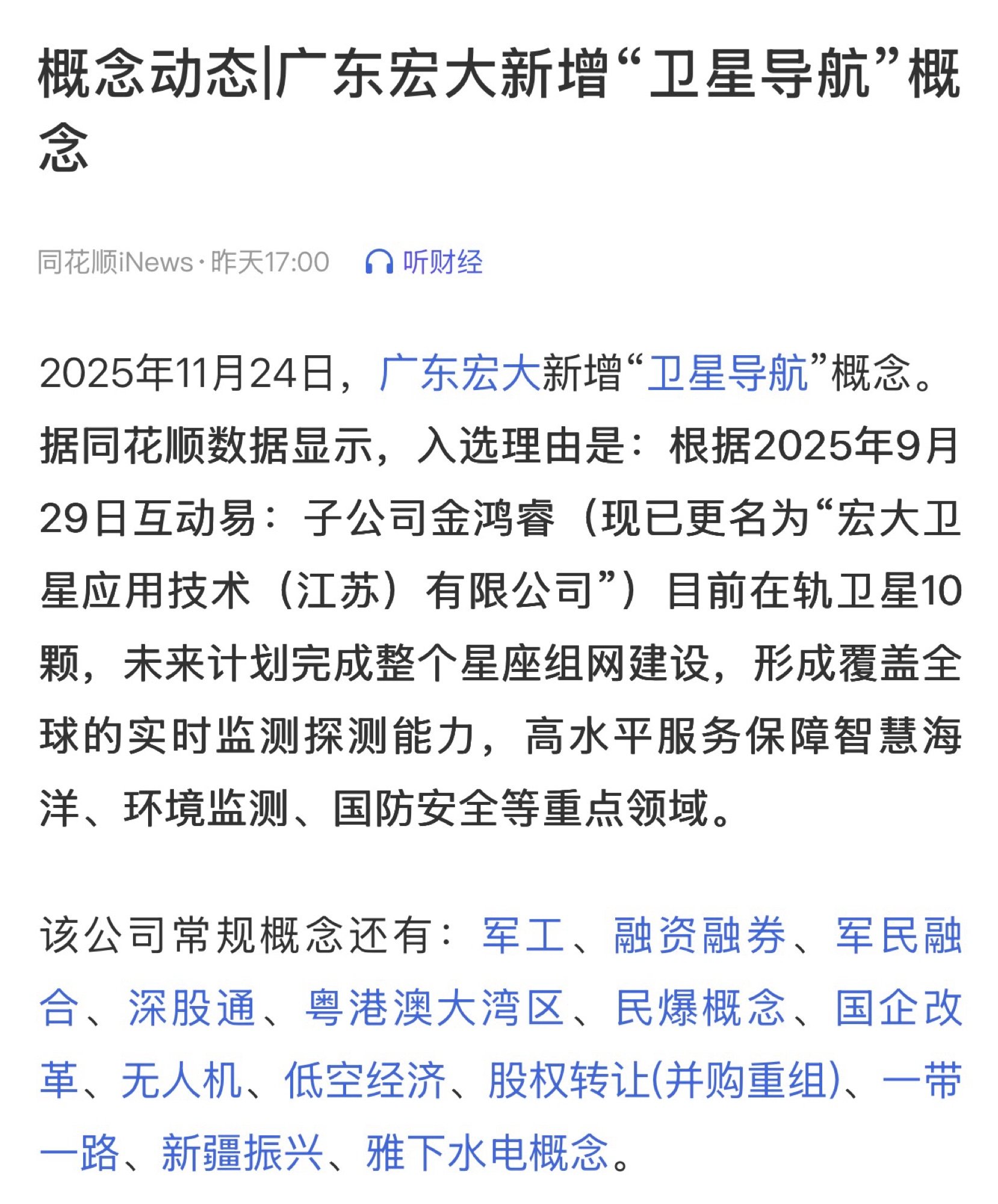The height and width of the screenshot is (1204, 998).
Task: Open the 股权转让(并购重组) link
Action: [x=664, y=1081]
